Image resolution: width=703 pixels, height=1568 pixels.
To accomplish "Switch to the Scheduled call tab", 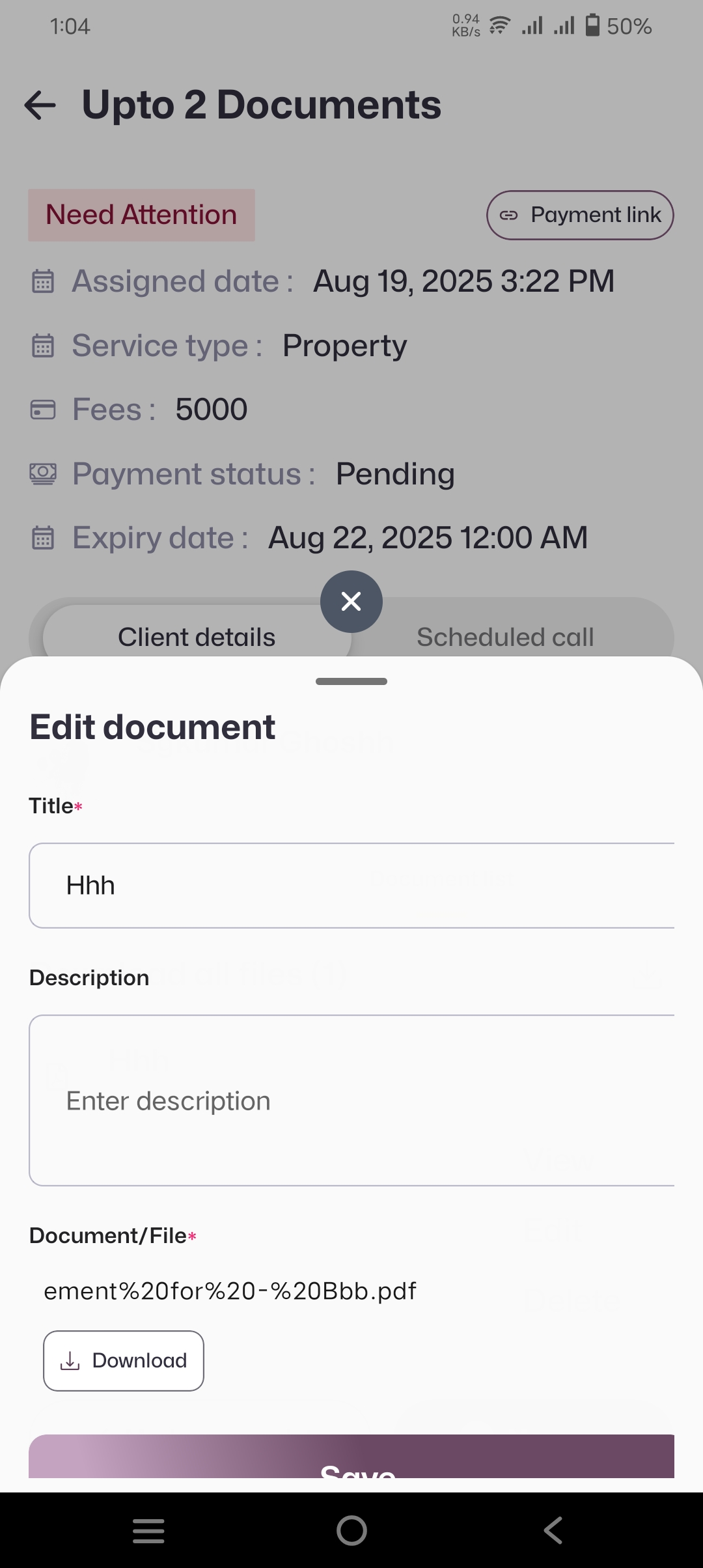I will 505,637.
